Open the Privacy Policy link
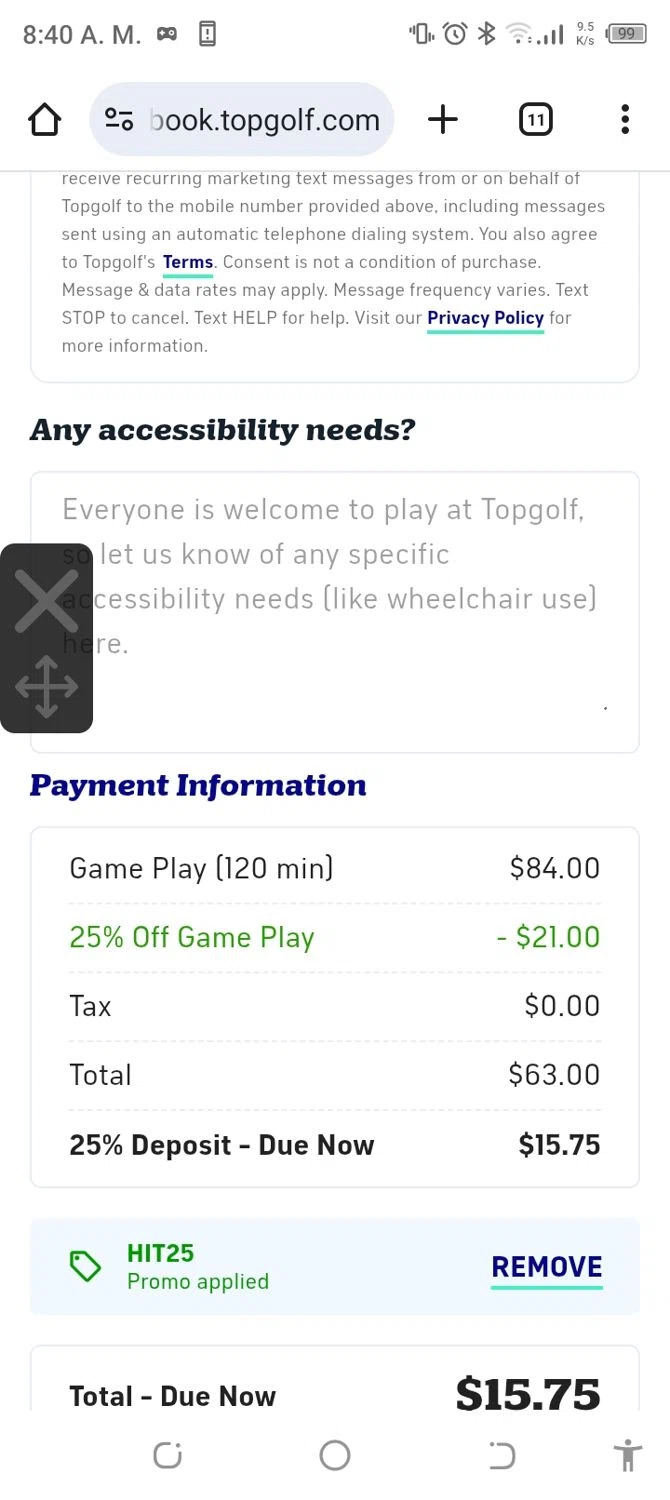Screen dimensions: 670x1500 485,318
